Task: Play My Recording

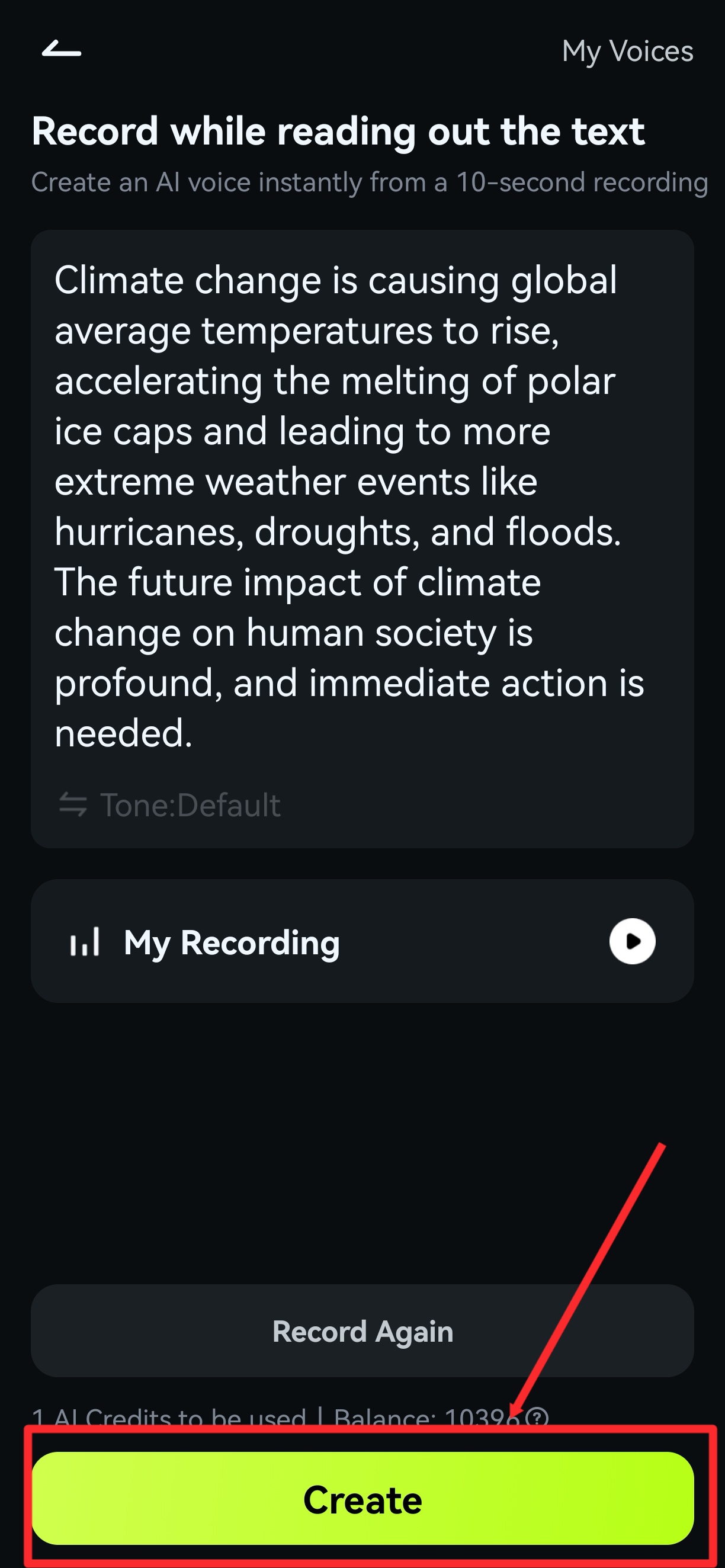Action: (632, 941)
